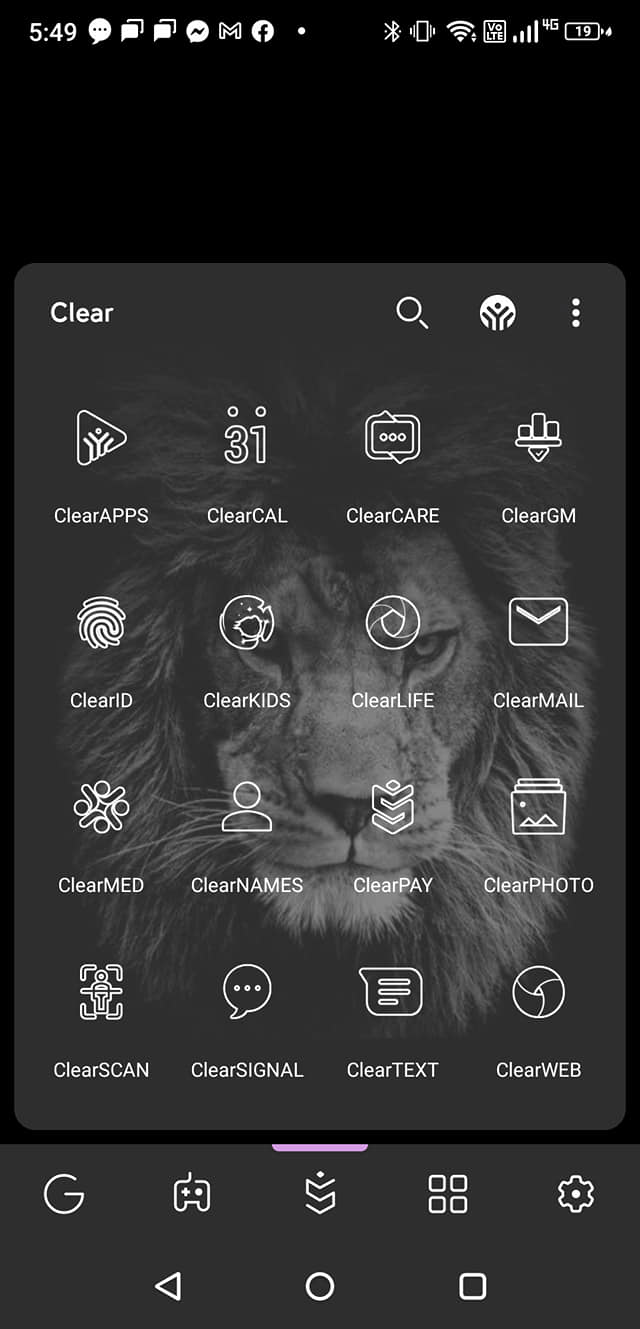Open the settings gear in the dock
This screenshot has height=1329, width=640.
575,1193
